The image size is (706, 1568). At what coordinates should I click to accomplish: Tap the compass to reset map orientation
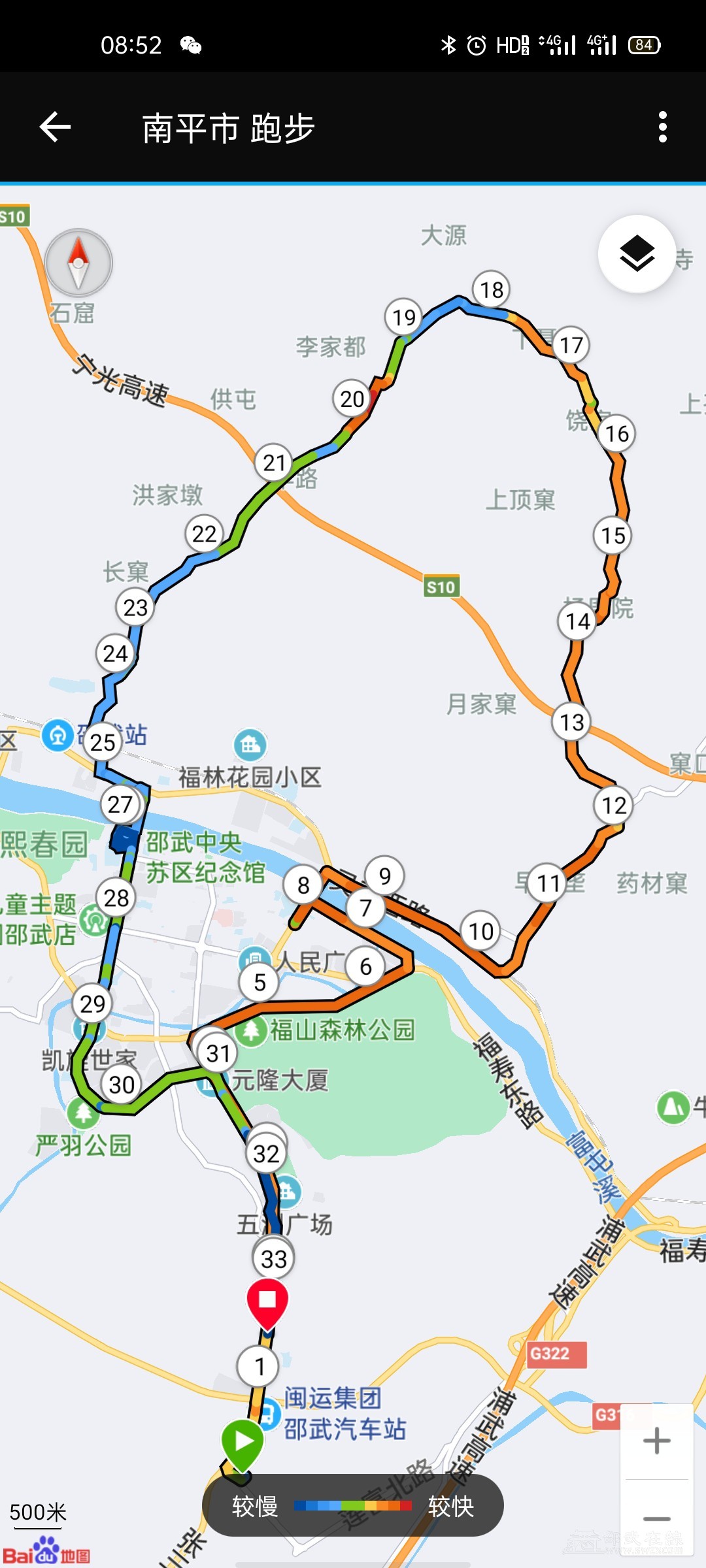(x=78, y=263)
